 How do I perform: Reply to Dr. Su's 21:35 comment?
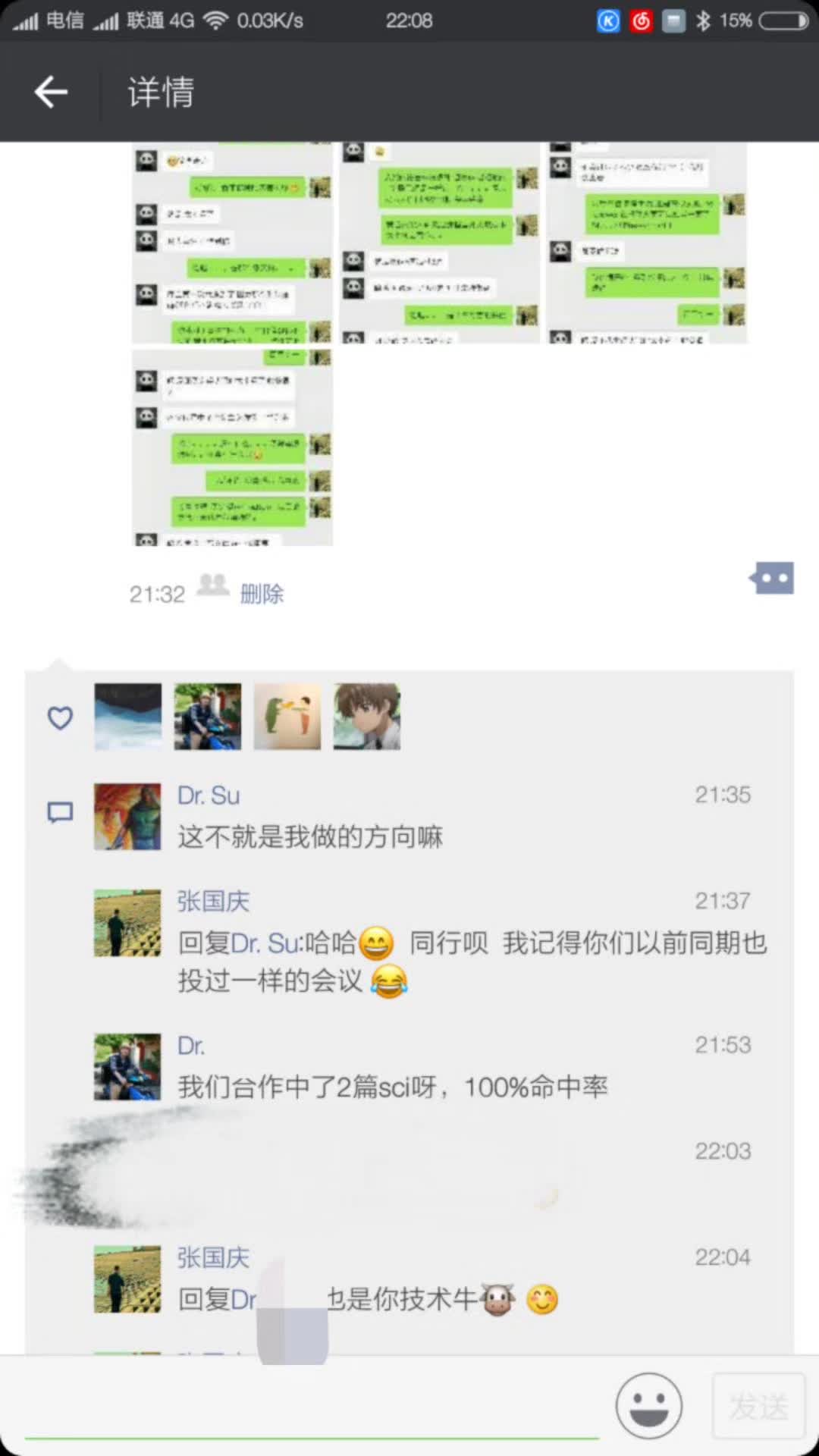click(311, 837)
